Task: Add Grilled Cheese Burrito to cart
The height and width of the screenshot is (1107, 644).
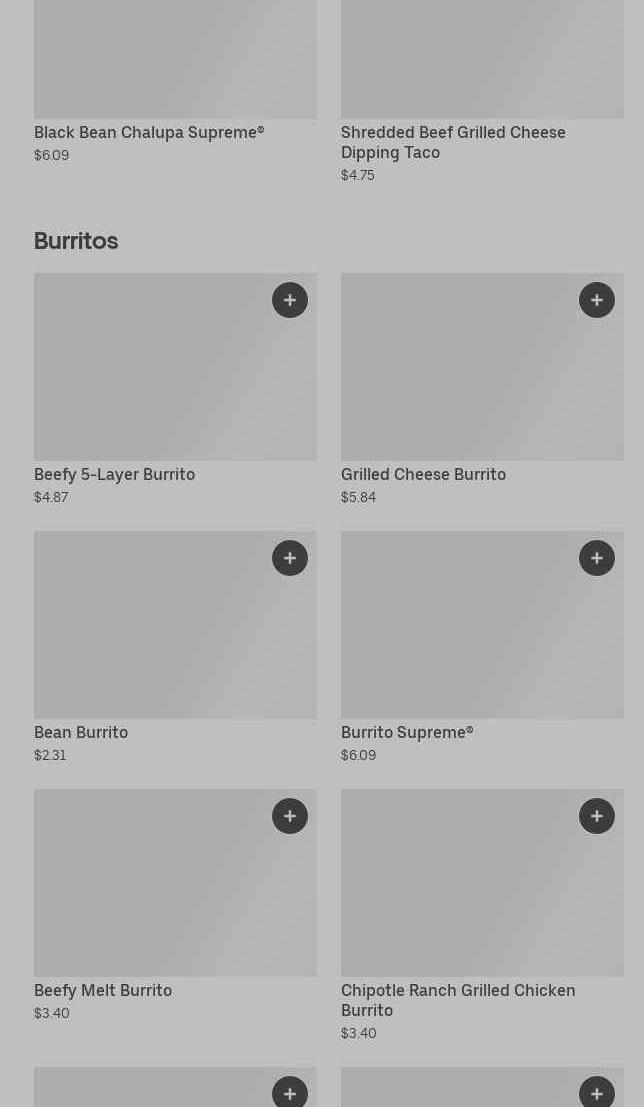Action: coord(597,300)
